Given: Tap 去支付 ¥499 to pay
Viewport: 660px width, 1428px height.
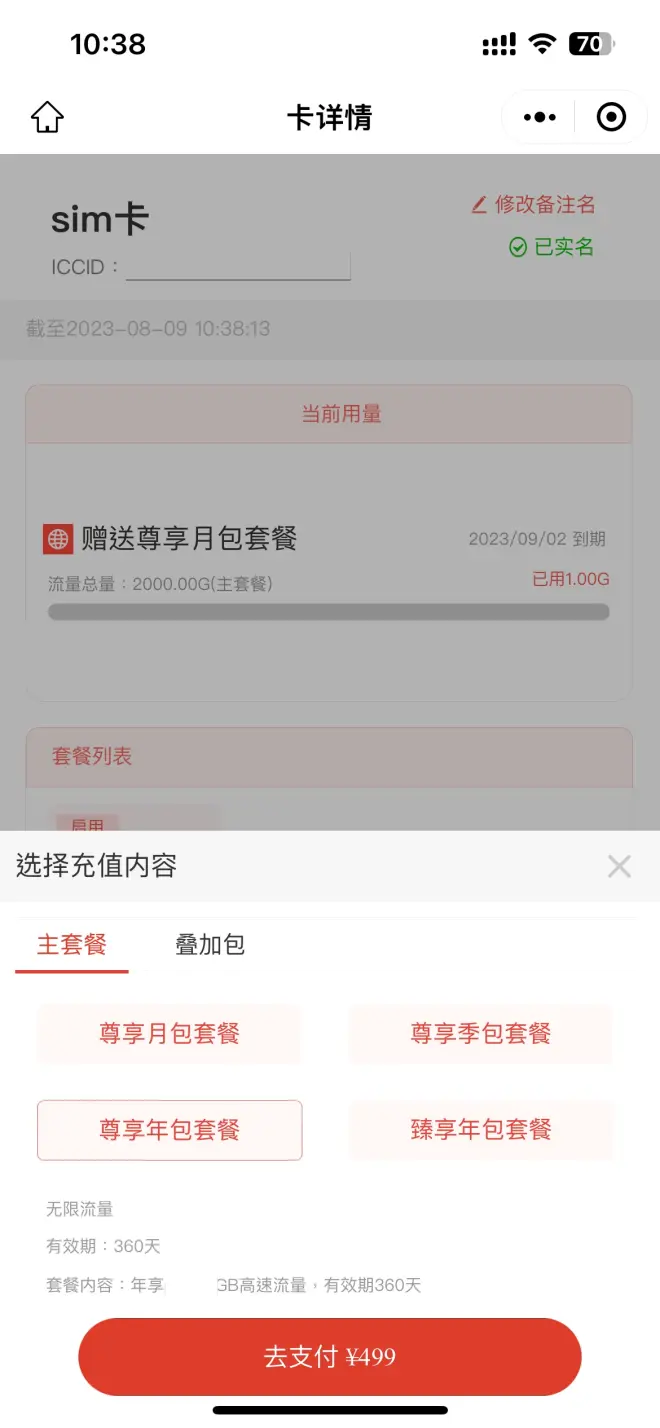Looking at the screenshot, I should point(330,1356).
